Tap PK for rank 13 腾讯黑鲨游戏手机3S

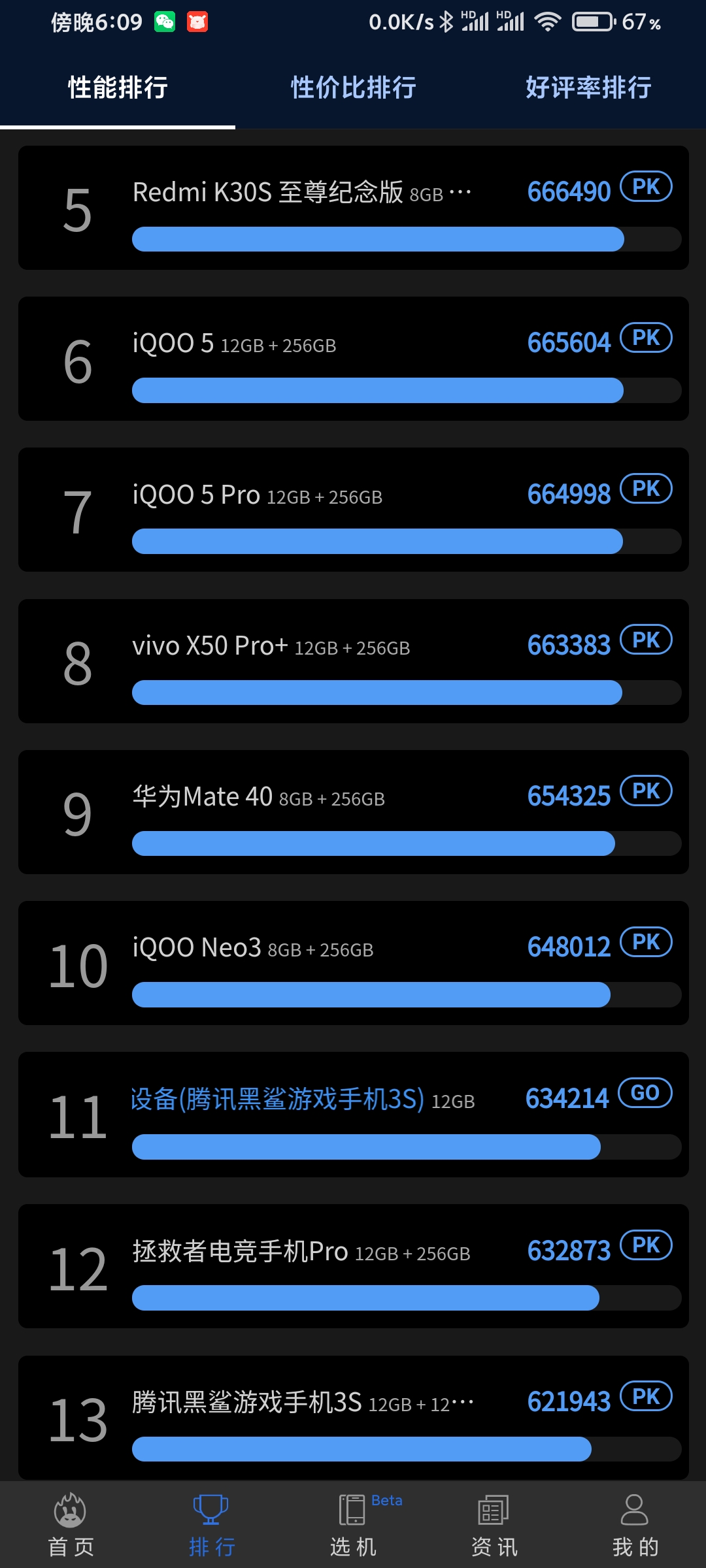click(646, 1396)
